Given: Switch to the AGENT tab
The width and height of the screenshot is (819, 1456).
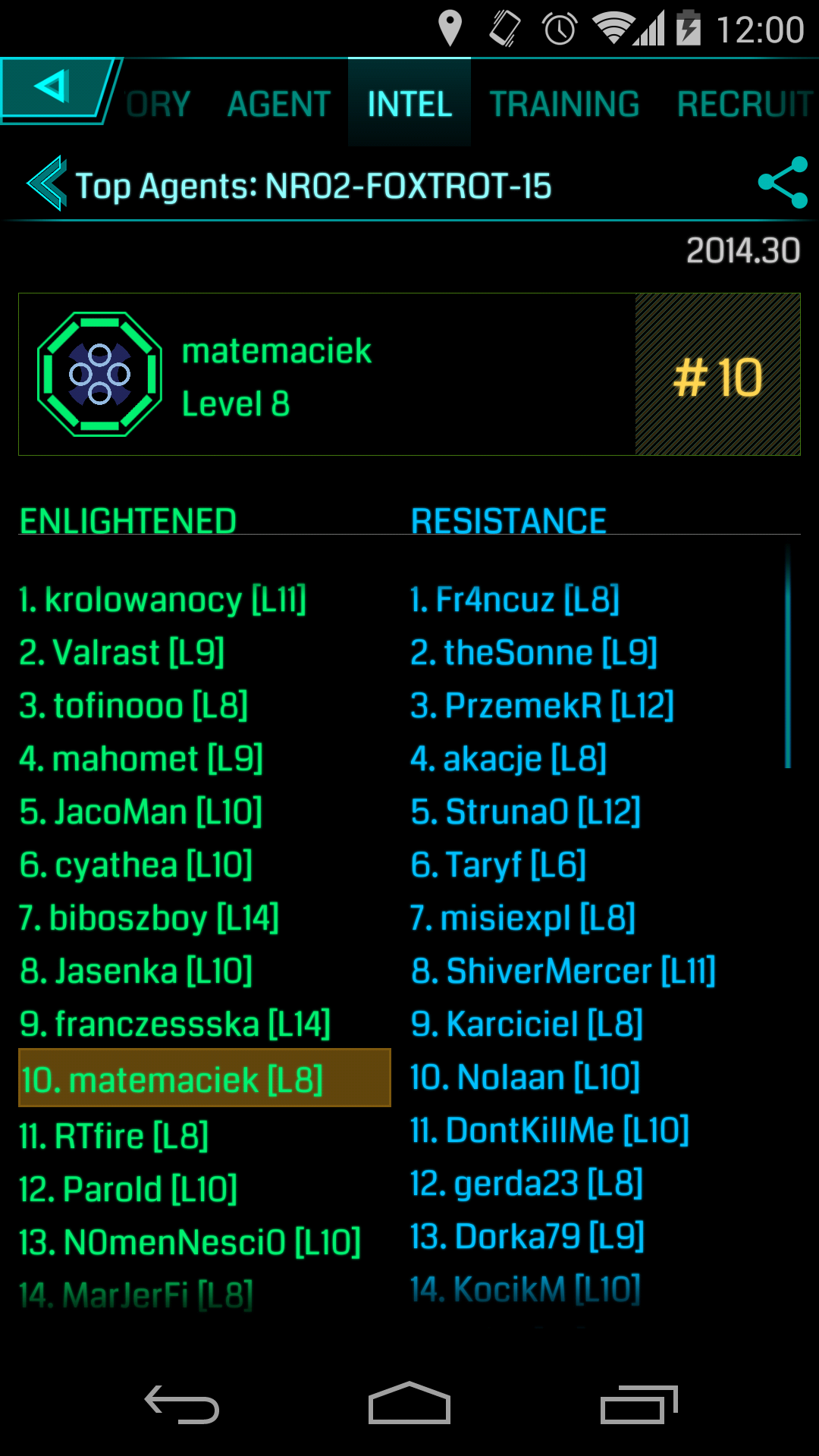Looking at the screenshot, I should point(278,104).
